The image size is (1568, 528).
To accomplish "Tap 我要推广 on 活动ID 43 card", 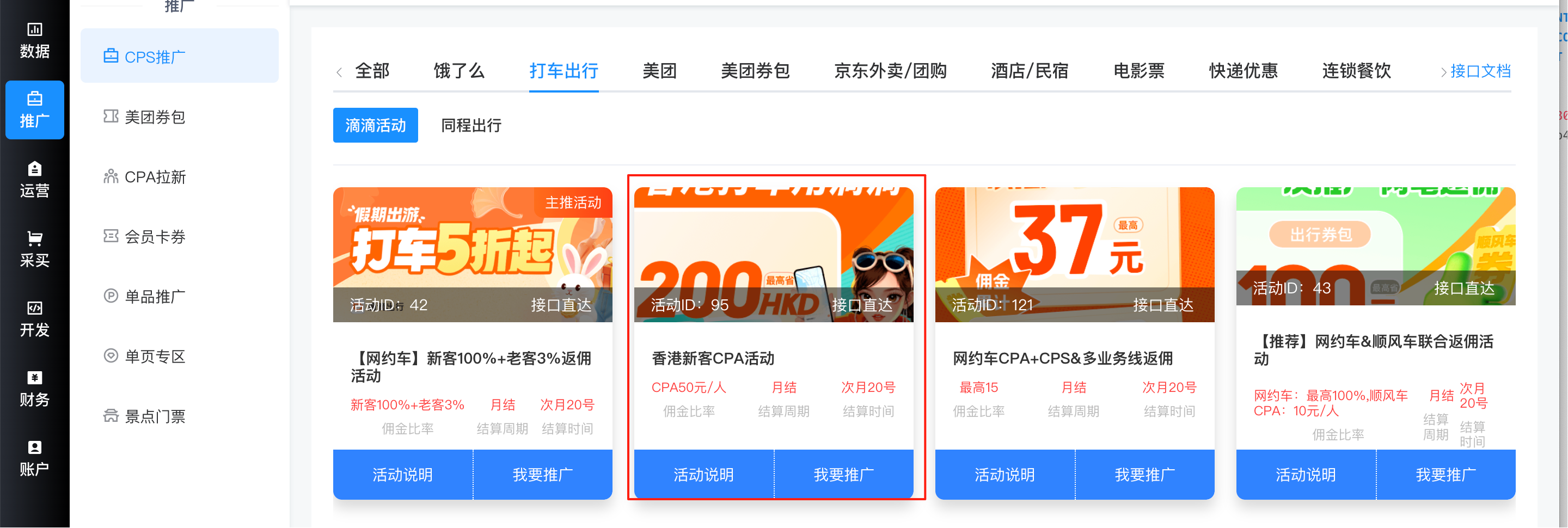I will click(x=1445, y=475).
